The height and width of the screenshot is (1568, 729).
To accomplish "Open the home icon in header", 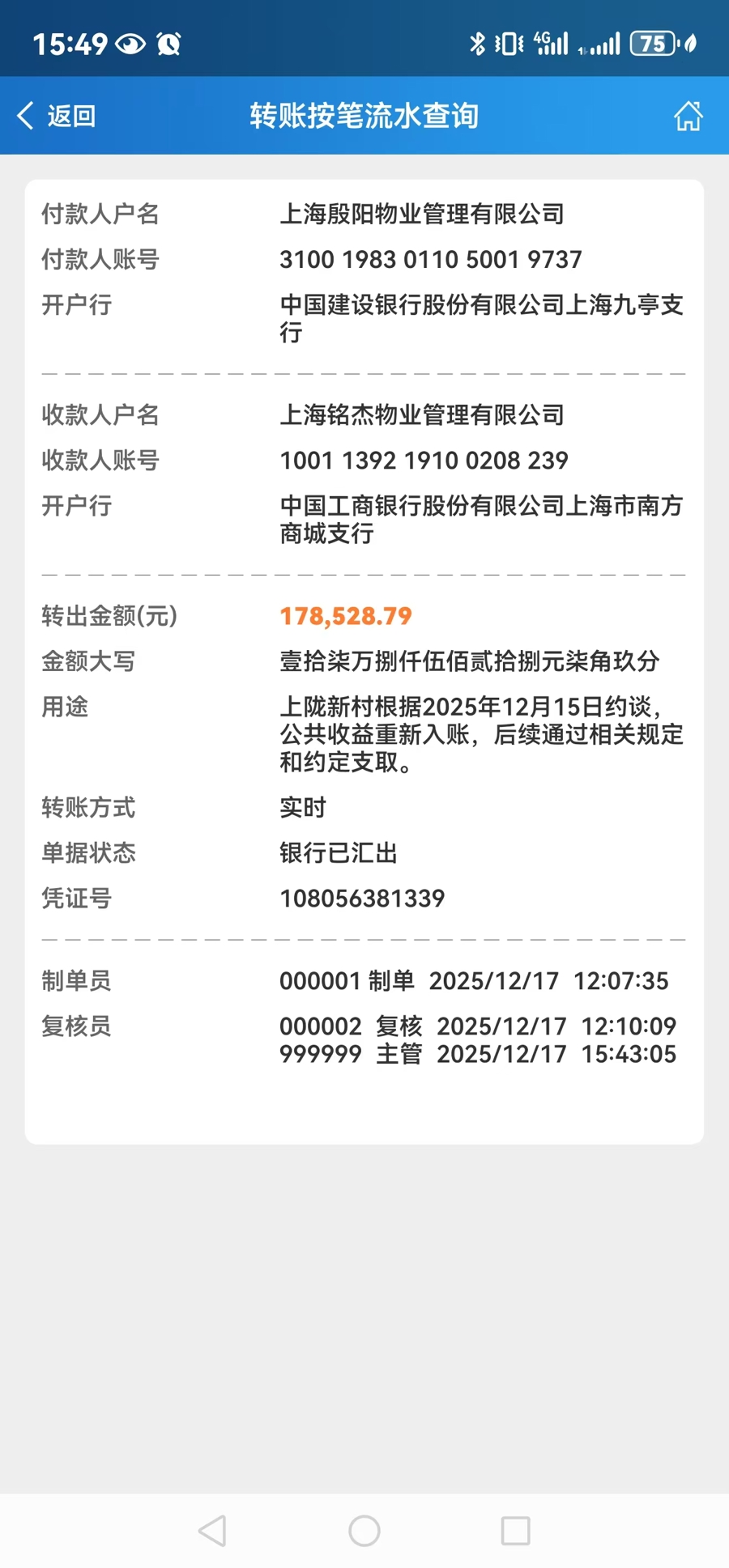I will click(688, 116).
